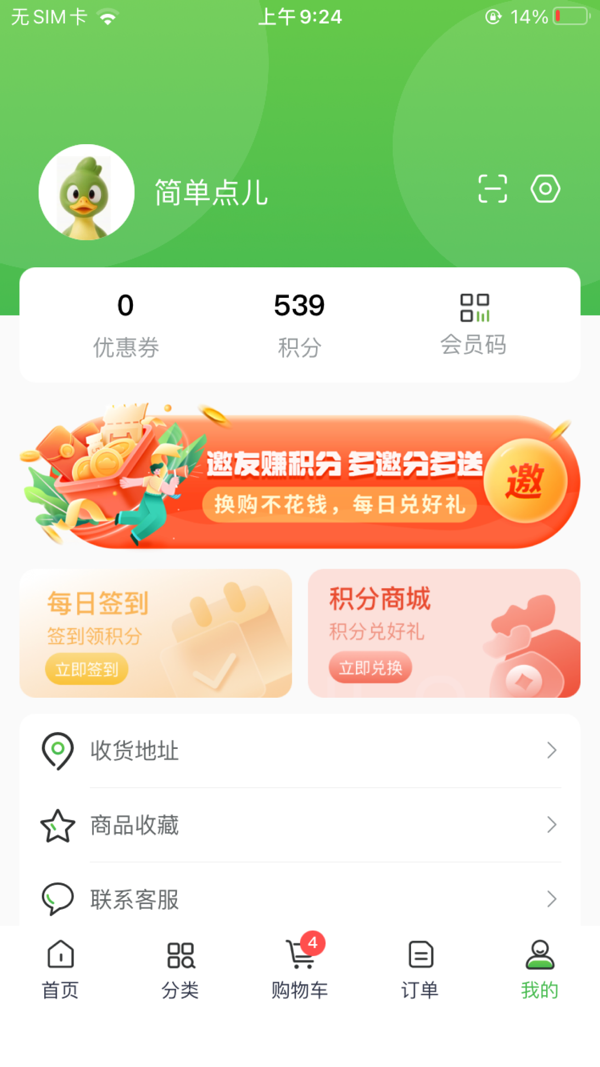View my 优惠券 coupons
The height and width of the screenshot is (1067, 600).
click(126, 324)
